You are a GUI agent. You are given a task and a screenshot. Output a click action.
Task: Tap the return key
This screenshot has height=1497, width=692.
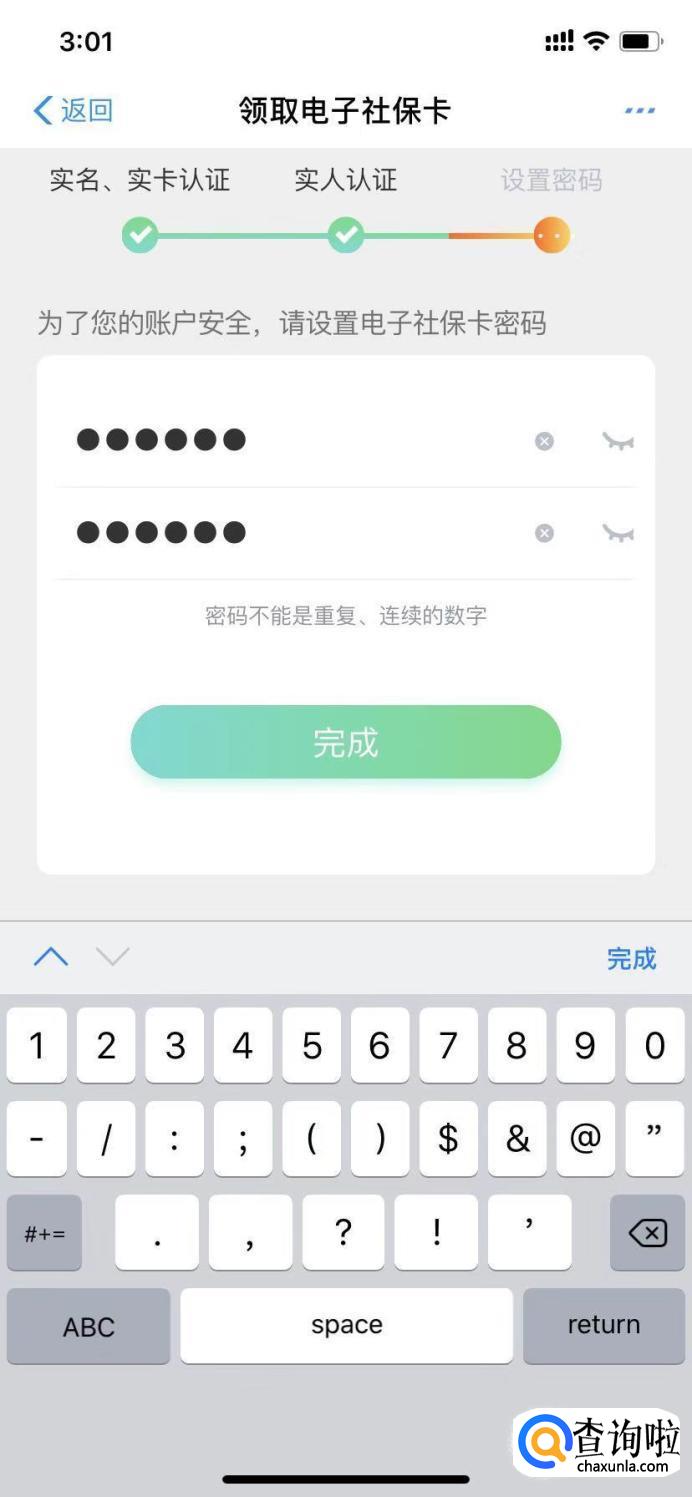pos(603,1326)
